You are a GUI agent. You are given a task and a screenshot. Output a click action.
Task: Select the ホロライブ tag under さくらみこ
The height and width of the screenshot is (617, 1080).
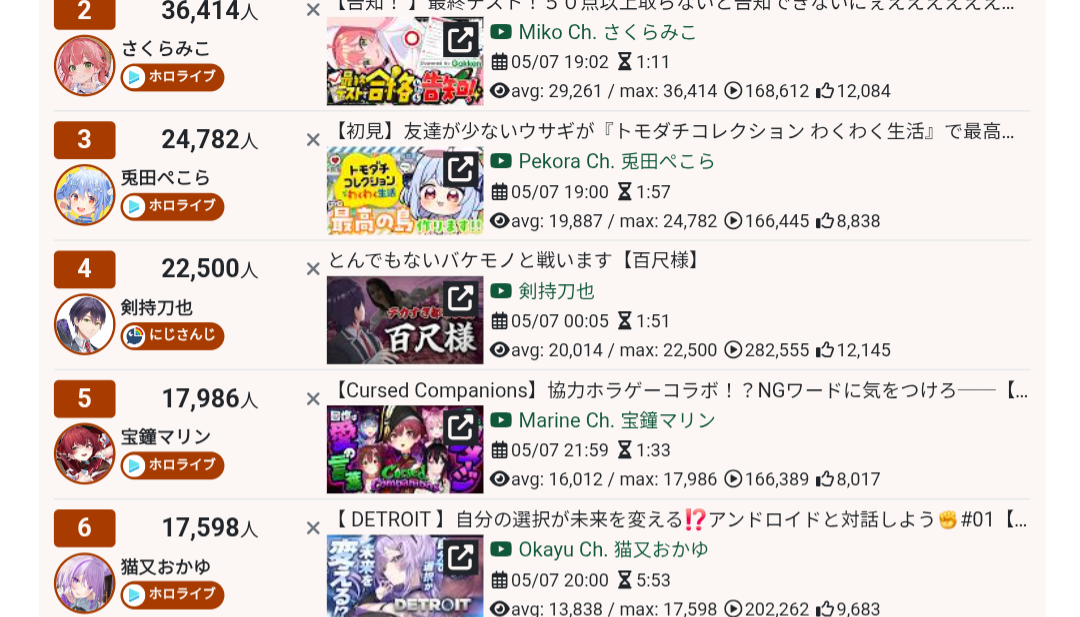point(172,76)
